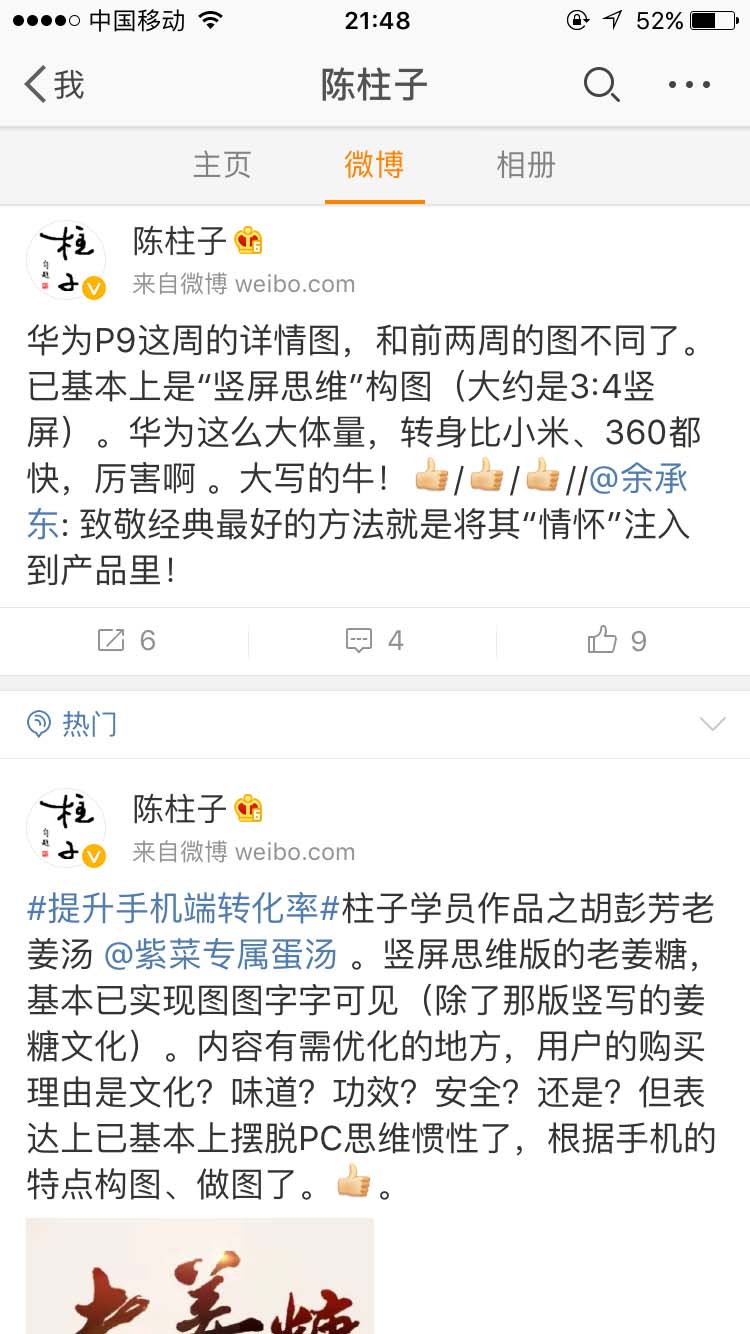Switch to the 相册 tab

pyautogui.click(x=526, y=166)
